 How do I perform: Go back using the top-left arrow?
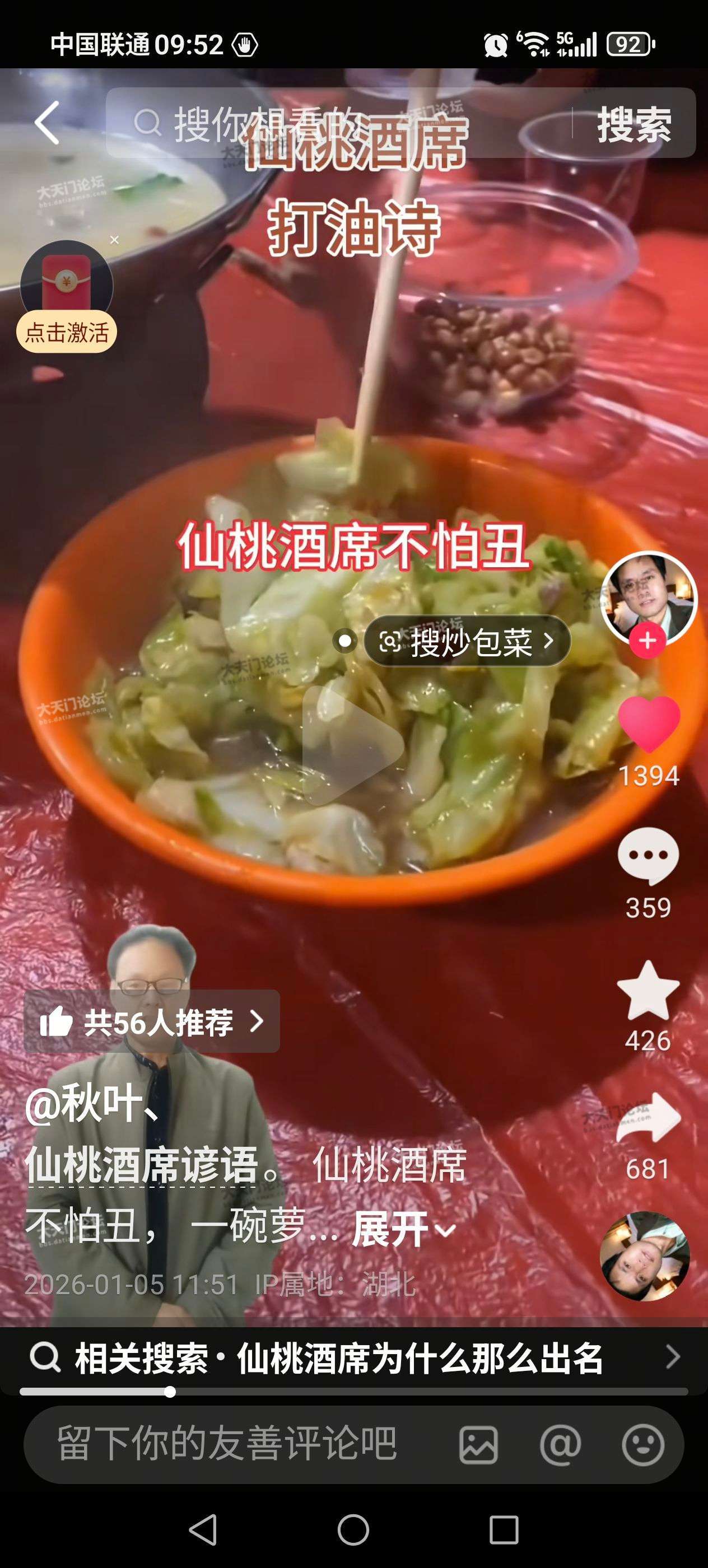[x=48, y=123]
